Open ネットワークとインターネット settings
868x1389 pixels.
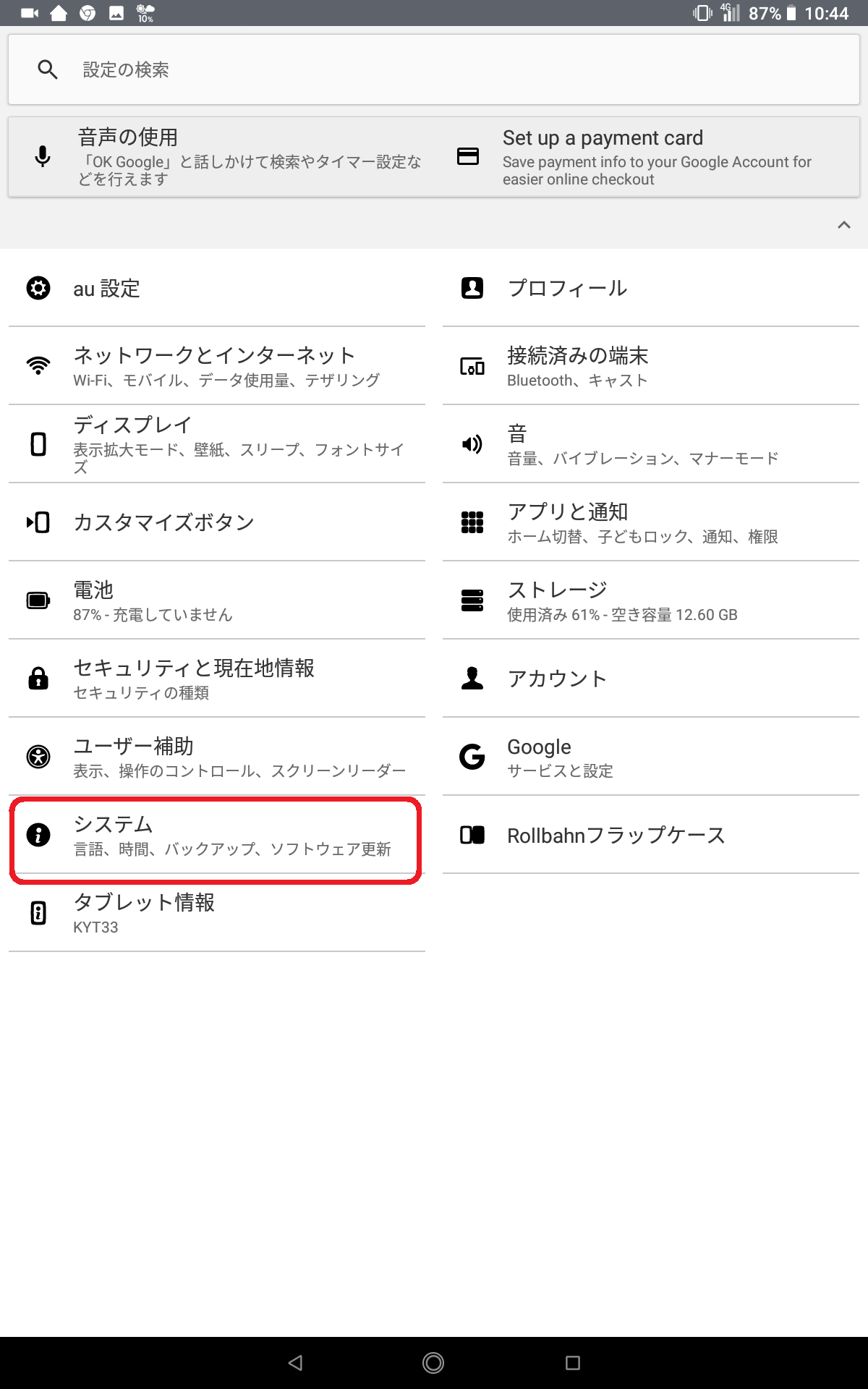(x=217, y=366)
